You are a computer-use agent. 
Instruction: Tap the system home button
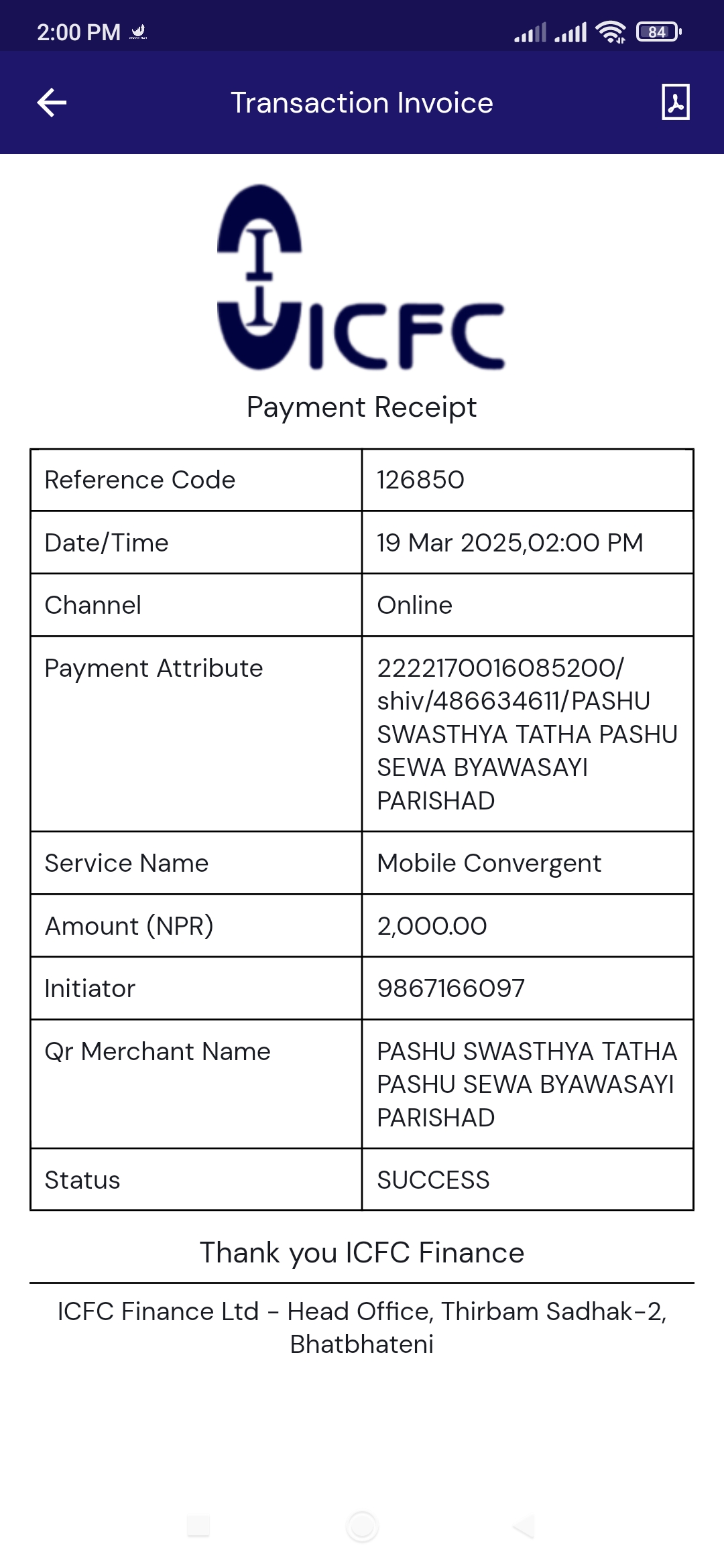(x=362, y=1526)
